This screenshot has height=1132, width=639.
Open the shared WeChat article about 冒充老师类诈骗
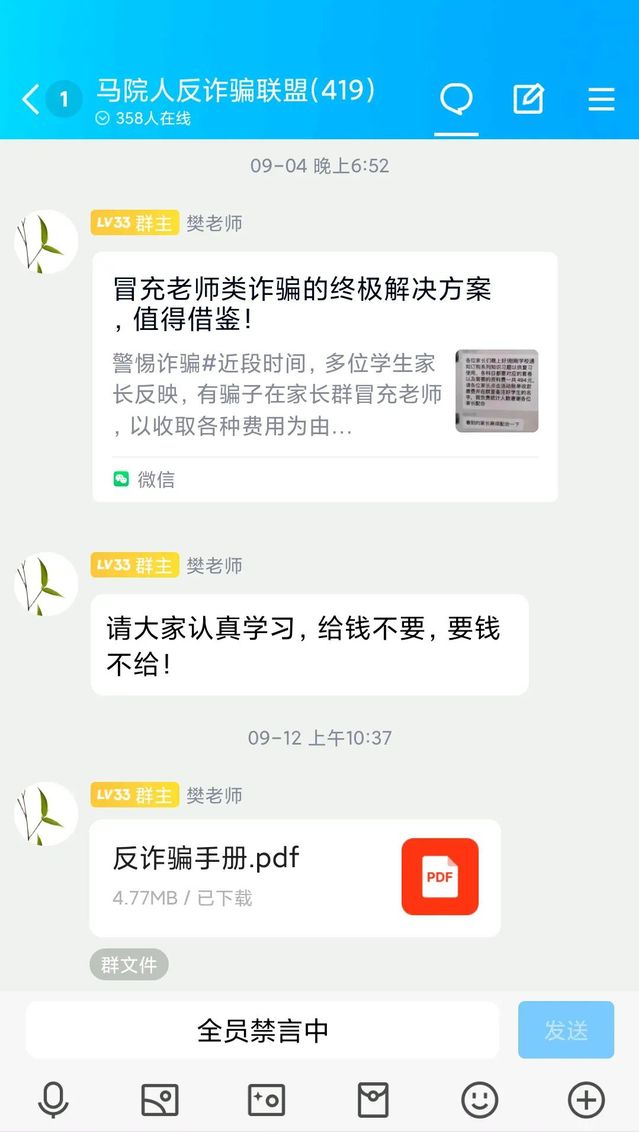tap(325, 376)
